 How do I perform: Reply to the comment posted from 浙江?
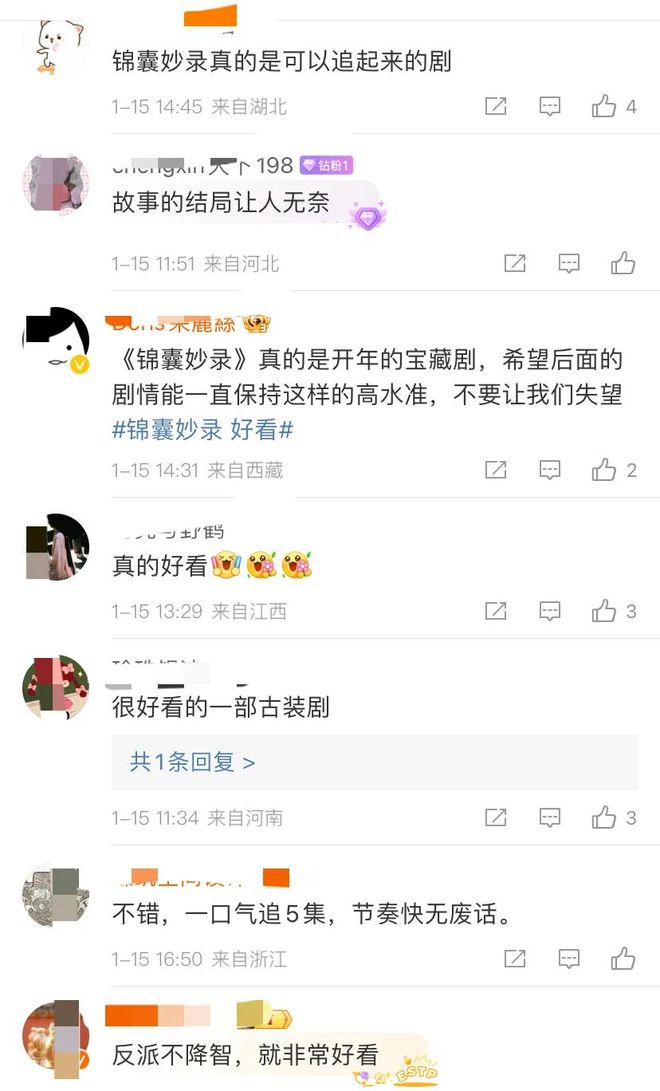pos(569,959)
